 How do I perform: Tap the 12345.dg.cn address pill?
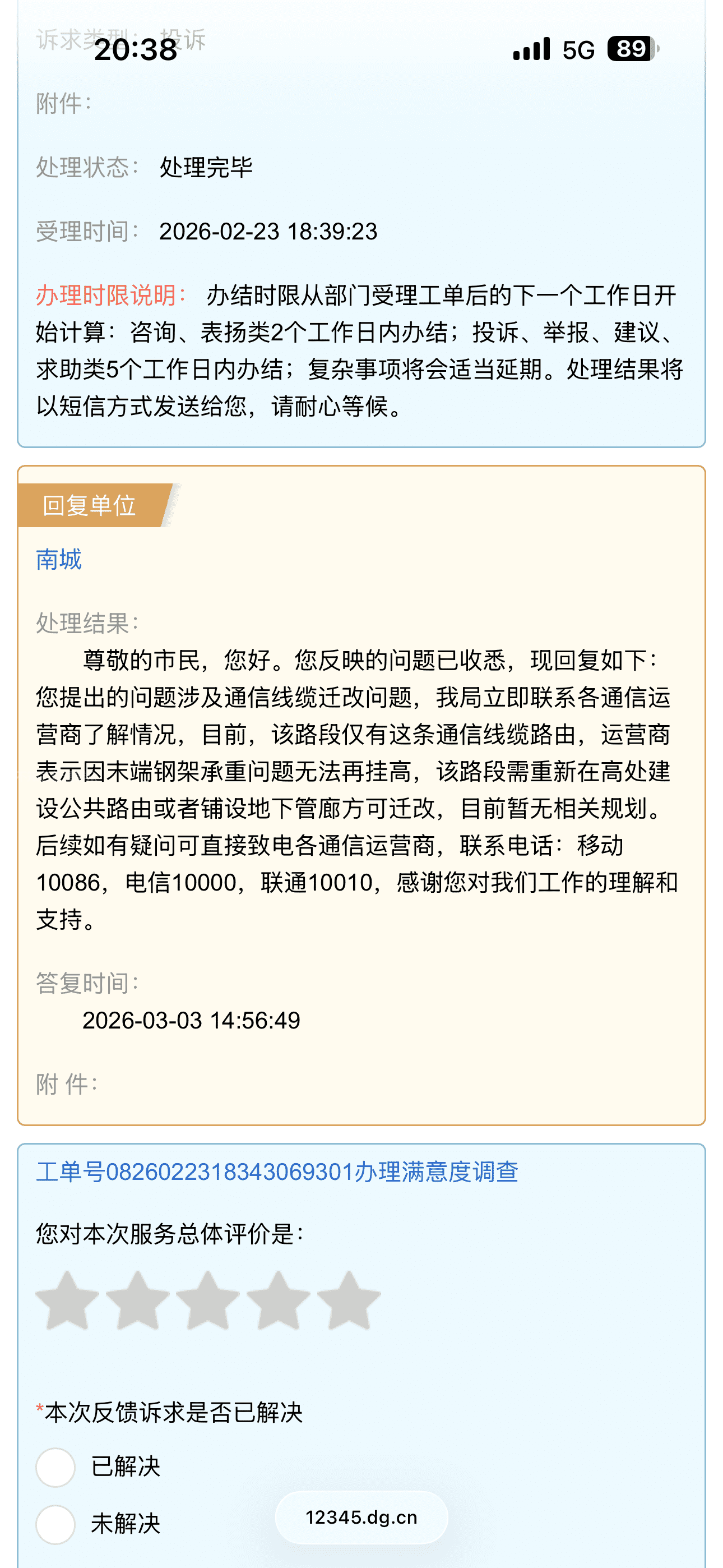pyautogui.click(x=361, y=1518)
